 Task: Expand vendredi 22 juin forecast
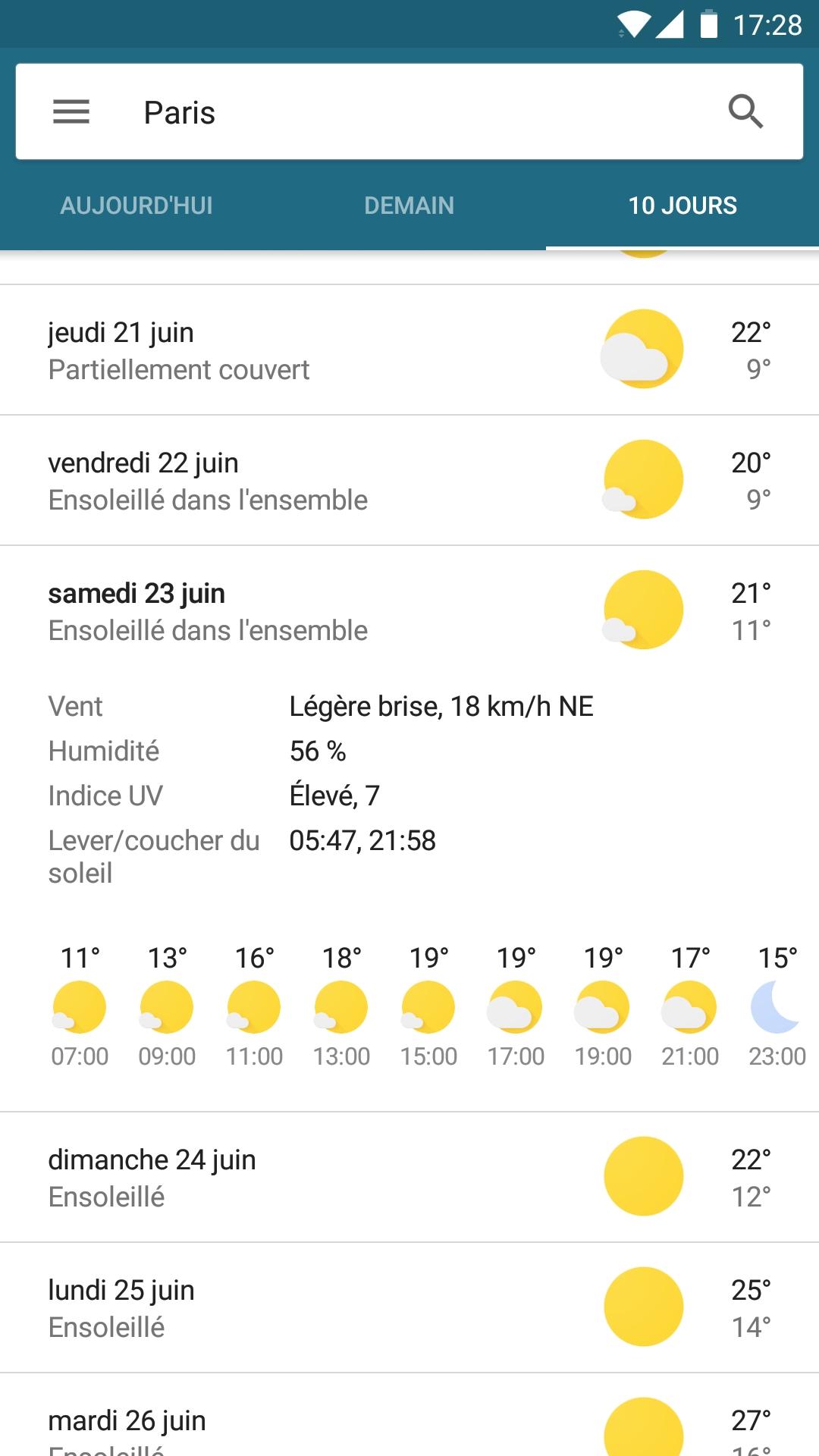point(409,480)
